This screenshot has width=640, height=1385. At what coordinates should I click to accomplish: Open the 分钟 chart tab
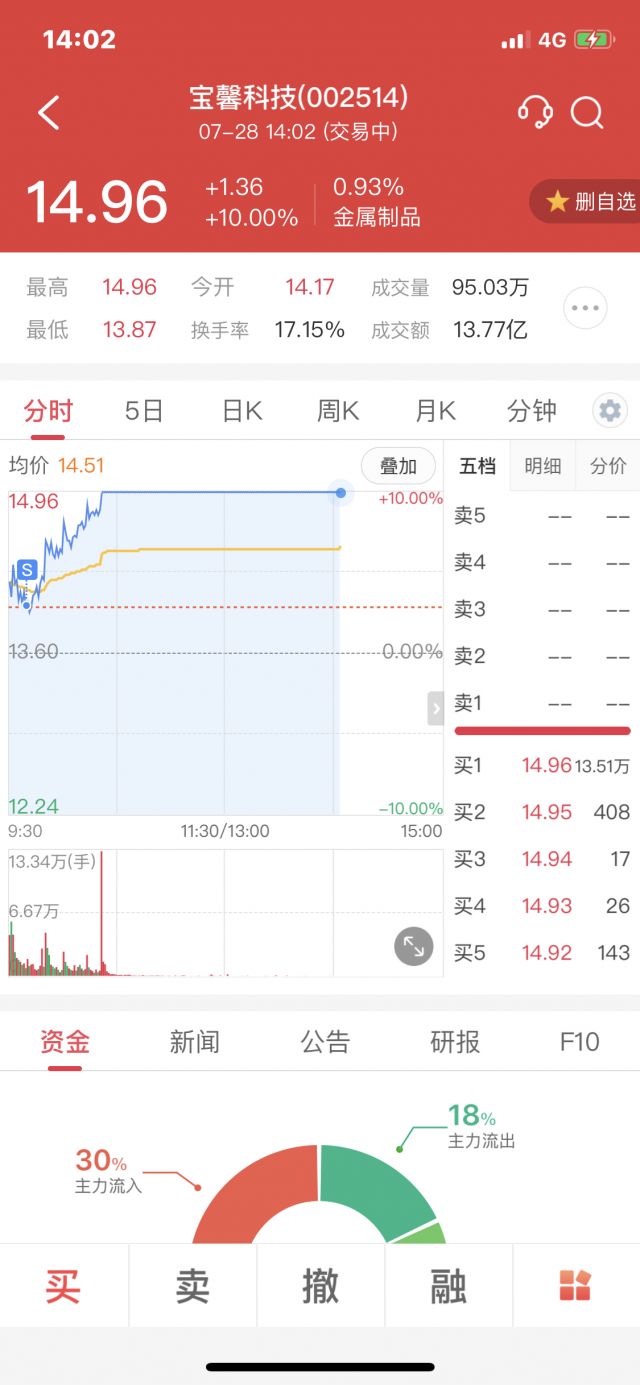(532, 411)
